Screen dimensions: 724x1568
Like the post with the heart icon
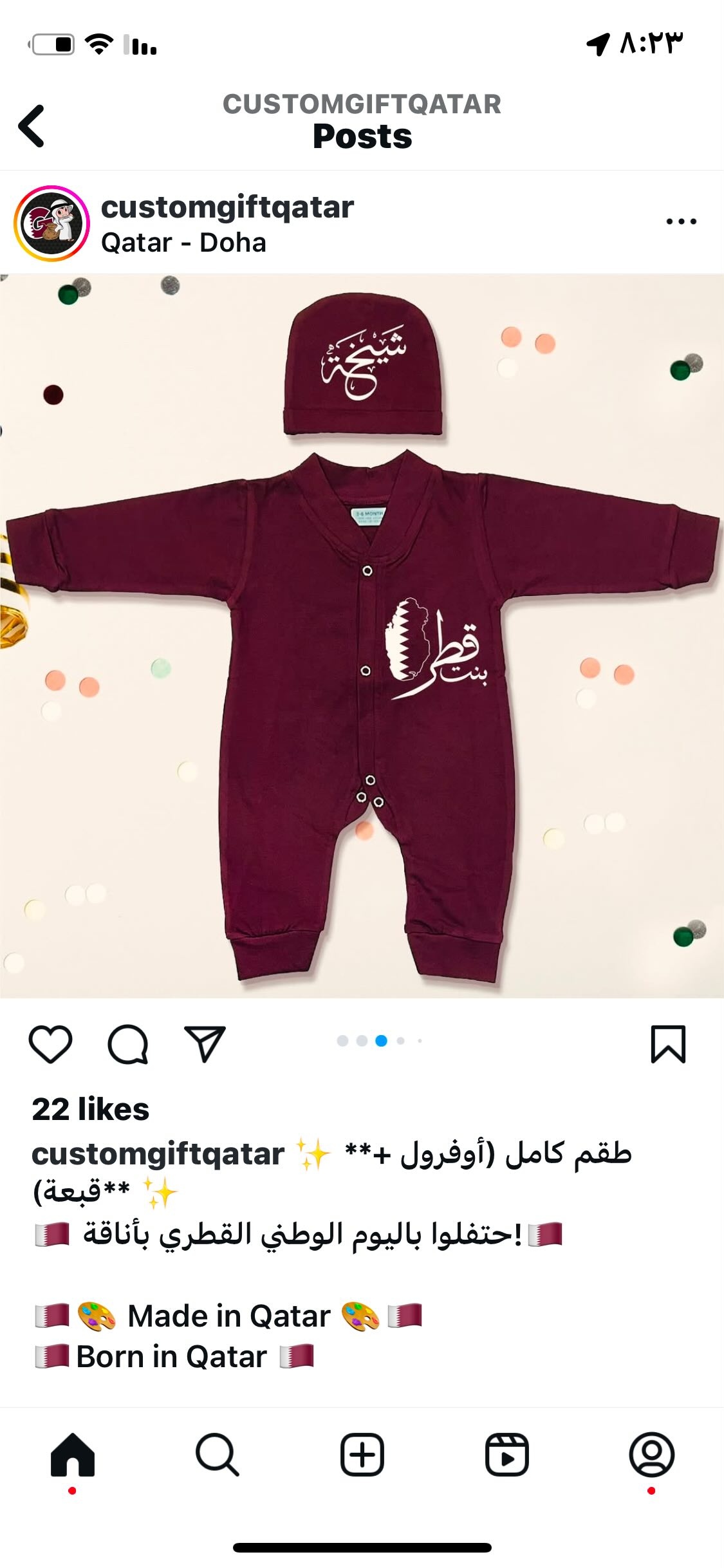[50, 1044]
